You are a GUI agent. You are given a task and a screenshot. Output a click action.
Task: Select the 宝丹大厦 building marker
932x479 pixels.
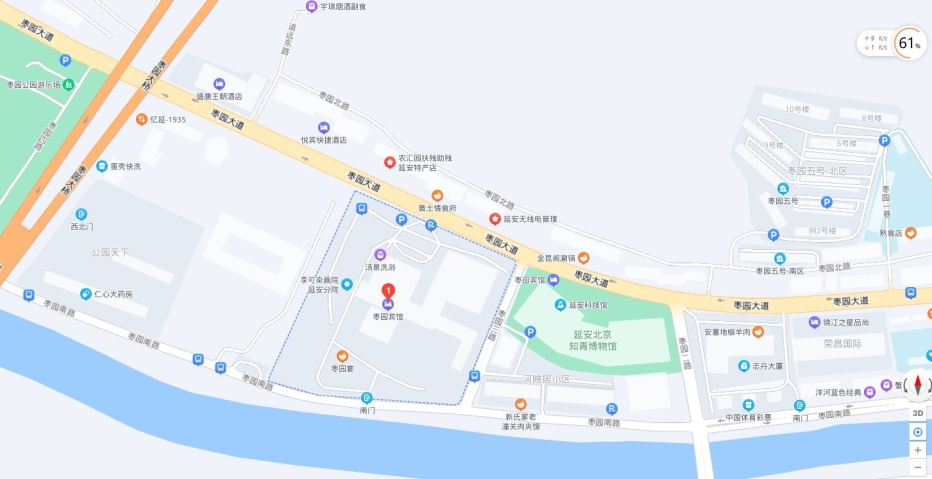(x=743, y=366)
